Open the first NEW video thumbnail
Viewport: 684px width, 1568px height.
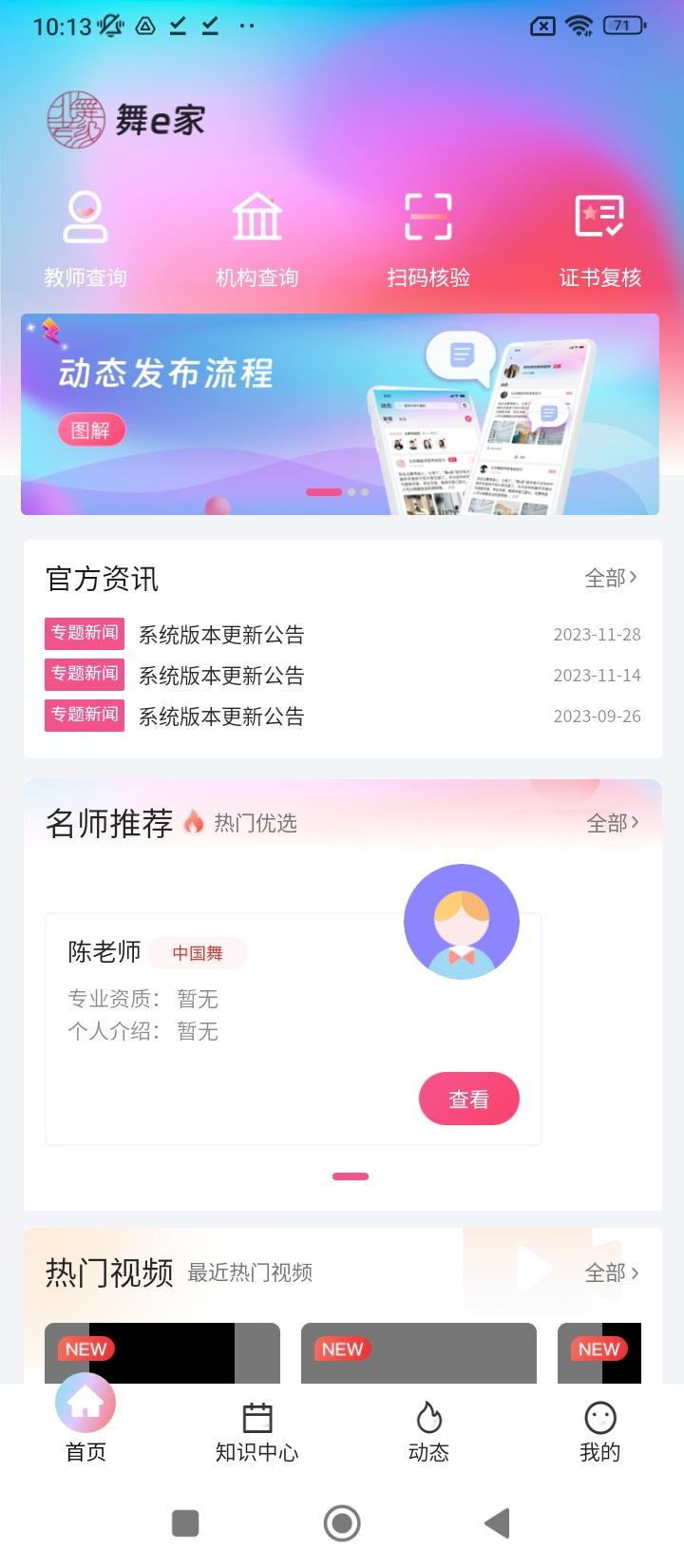coord(161,1354)
